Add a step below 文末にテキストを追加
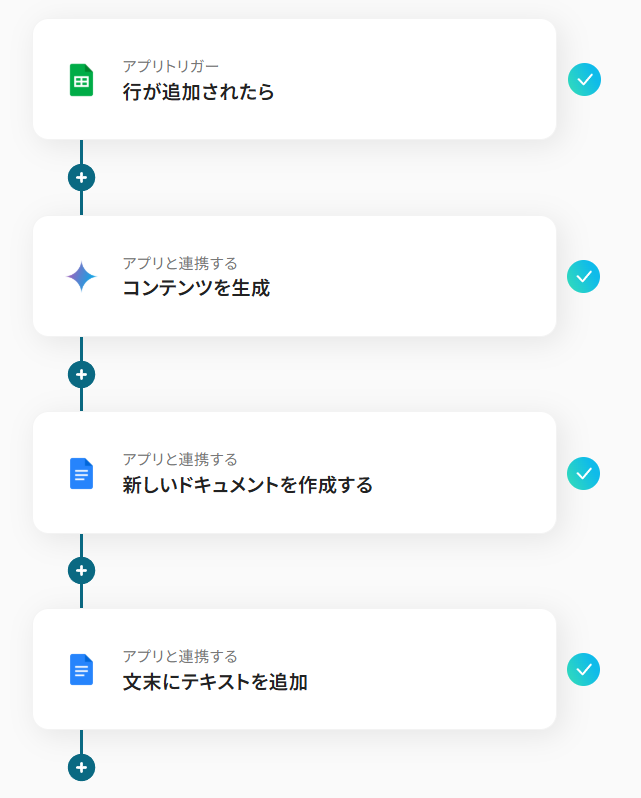 pyautogui.click(x=81, y=767)
